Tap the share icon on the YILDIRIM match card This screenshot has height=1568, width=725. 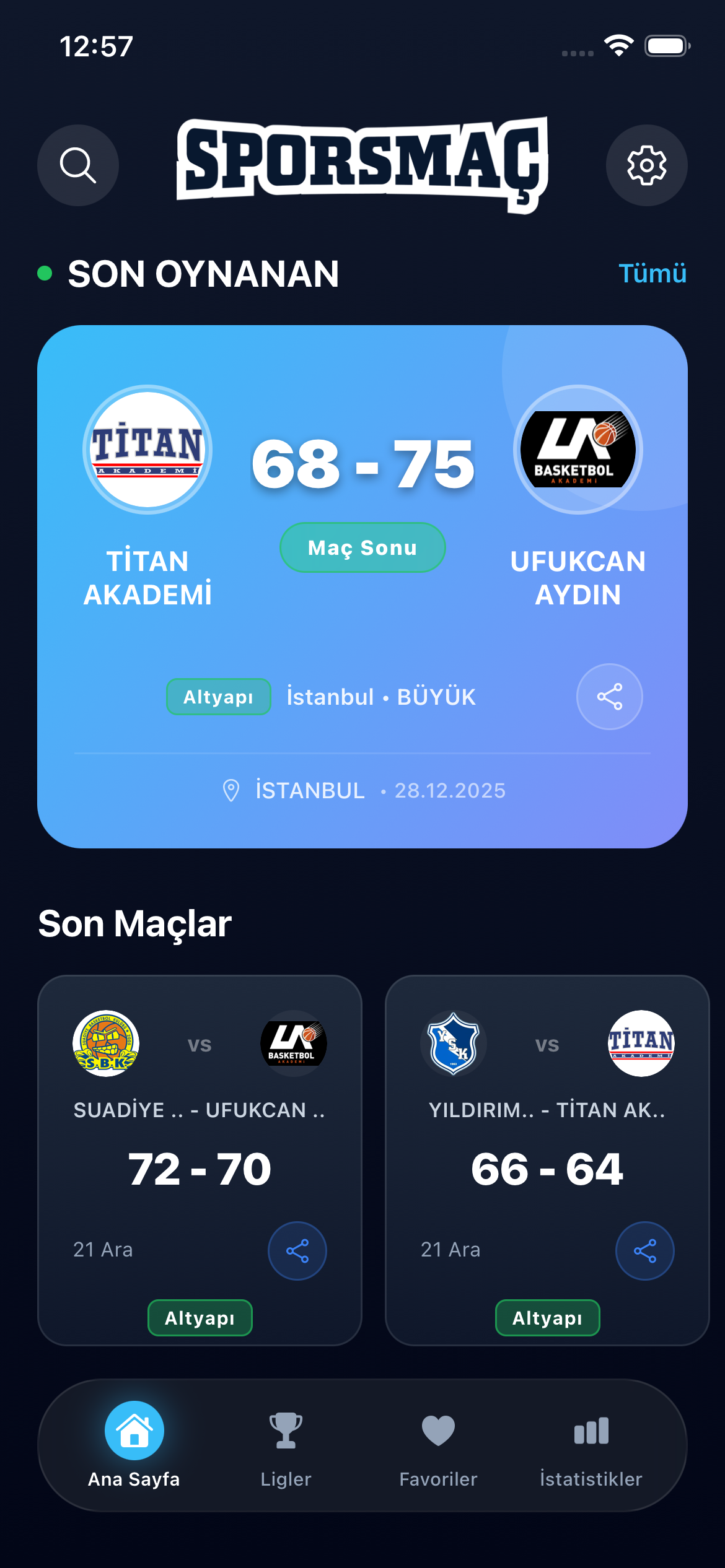(x=644, y=1250)
